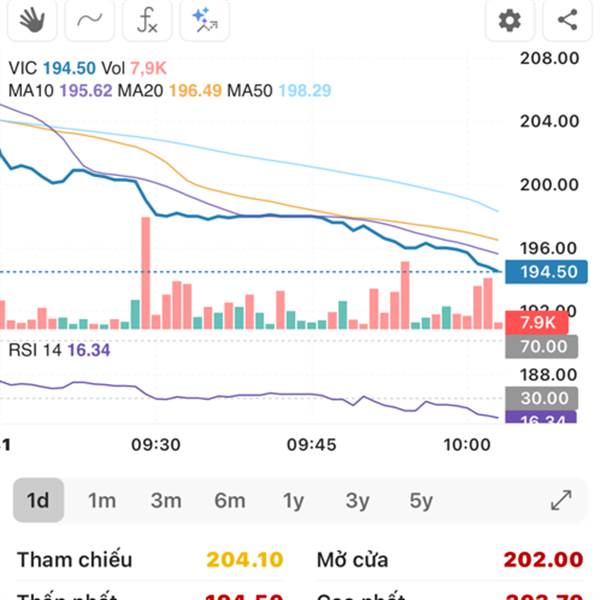The height and width of the screenshot is (600, 600).
Task: Expand the chart to fullscreen
Action: pos(561,500)
